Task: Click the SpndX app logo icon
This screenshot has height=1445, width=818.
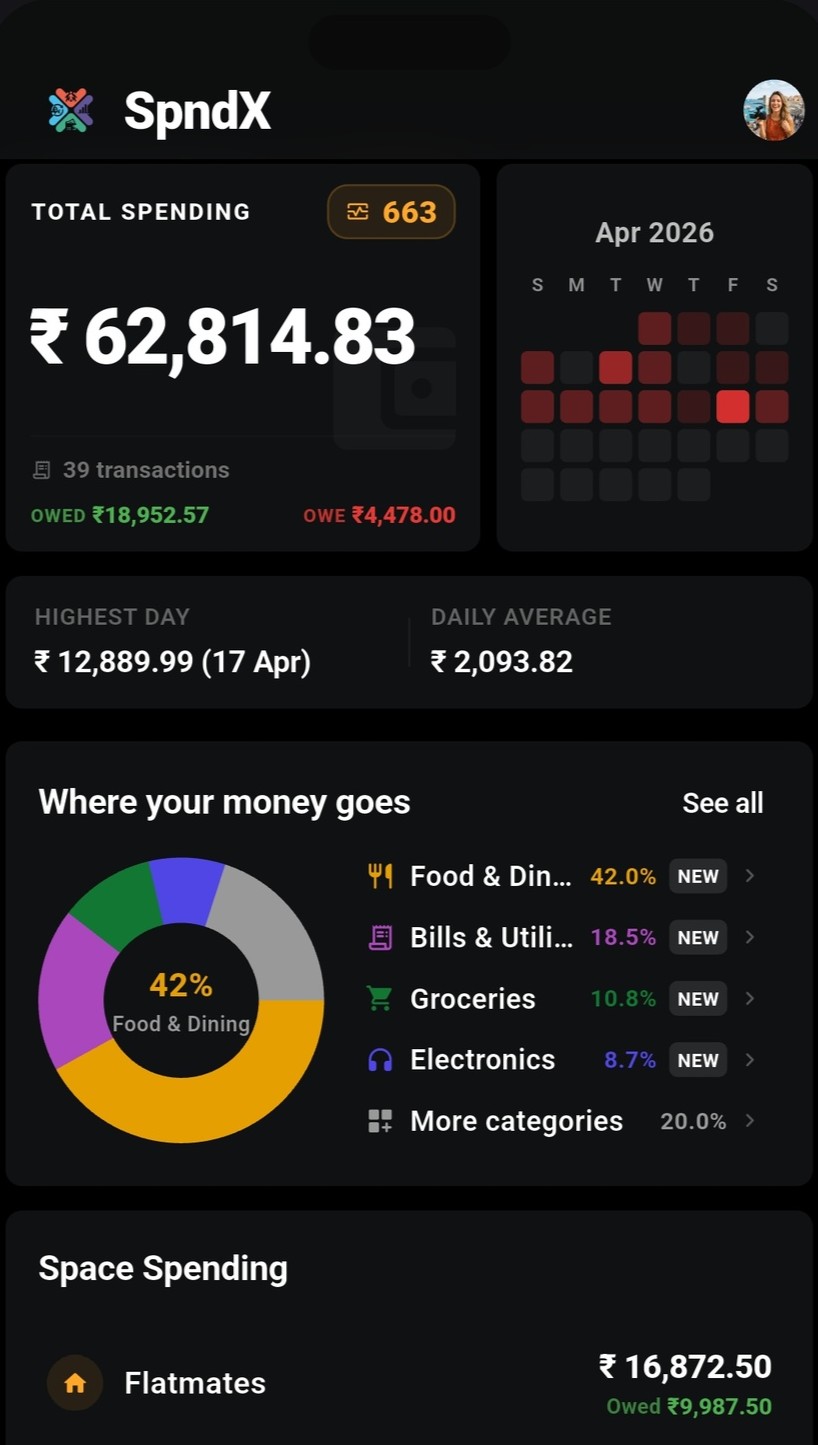Action: tap(69, 110)
